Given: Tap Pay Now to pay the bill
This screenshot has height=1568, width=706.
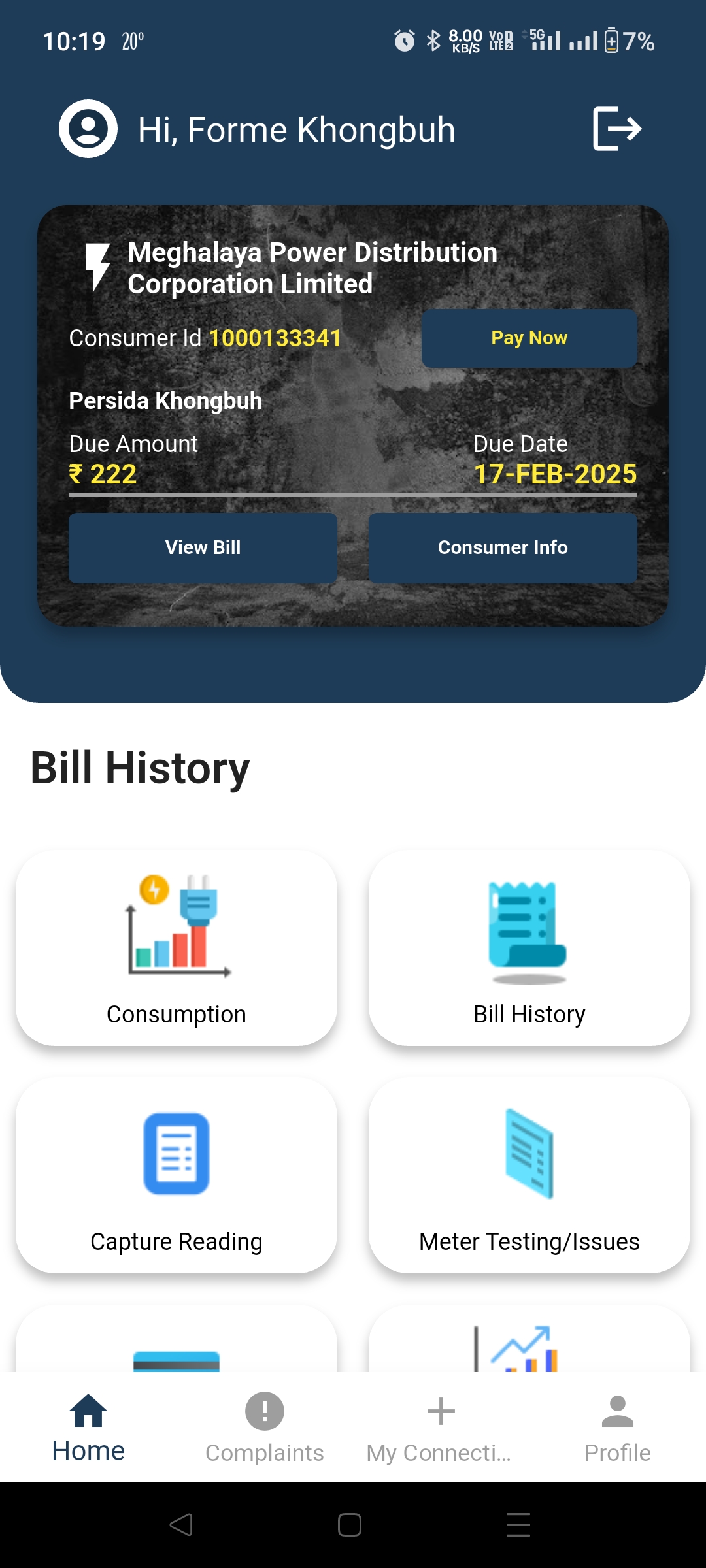Looking at the screenshot, I should [x=529, y=338].
